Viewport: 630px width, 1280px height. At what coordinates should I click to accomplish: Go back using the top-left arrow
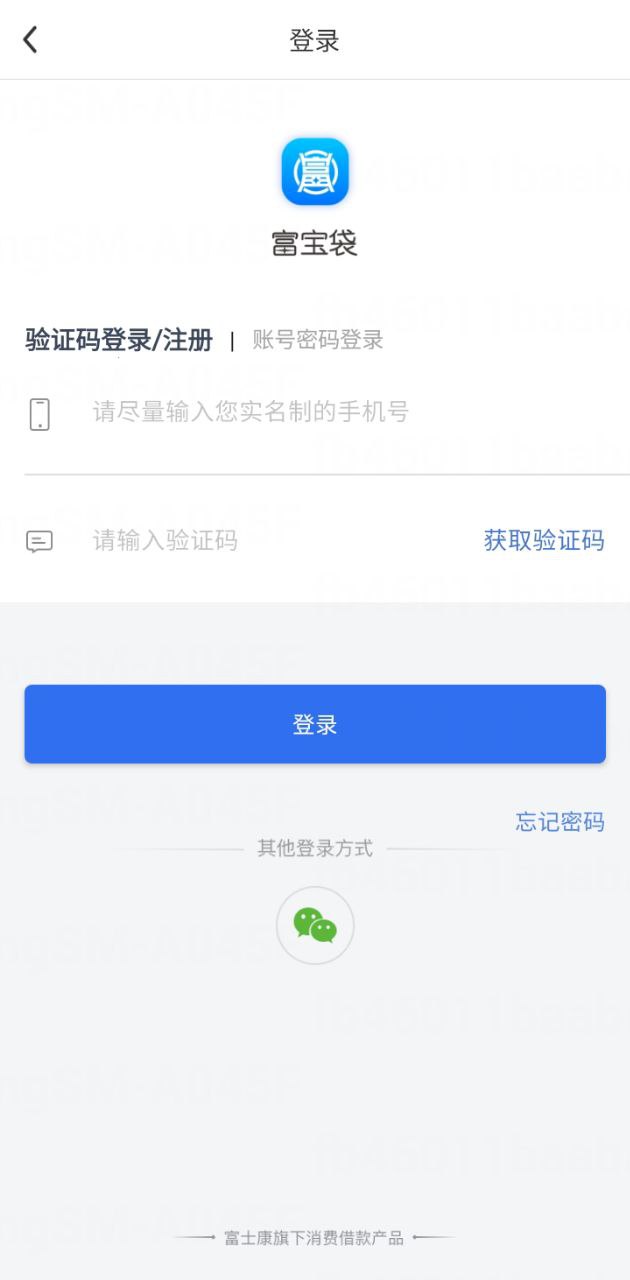31,40
